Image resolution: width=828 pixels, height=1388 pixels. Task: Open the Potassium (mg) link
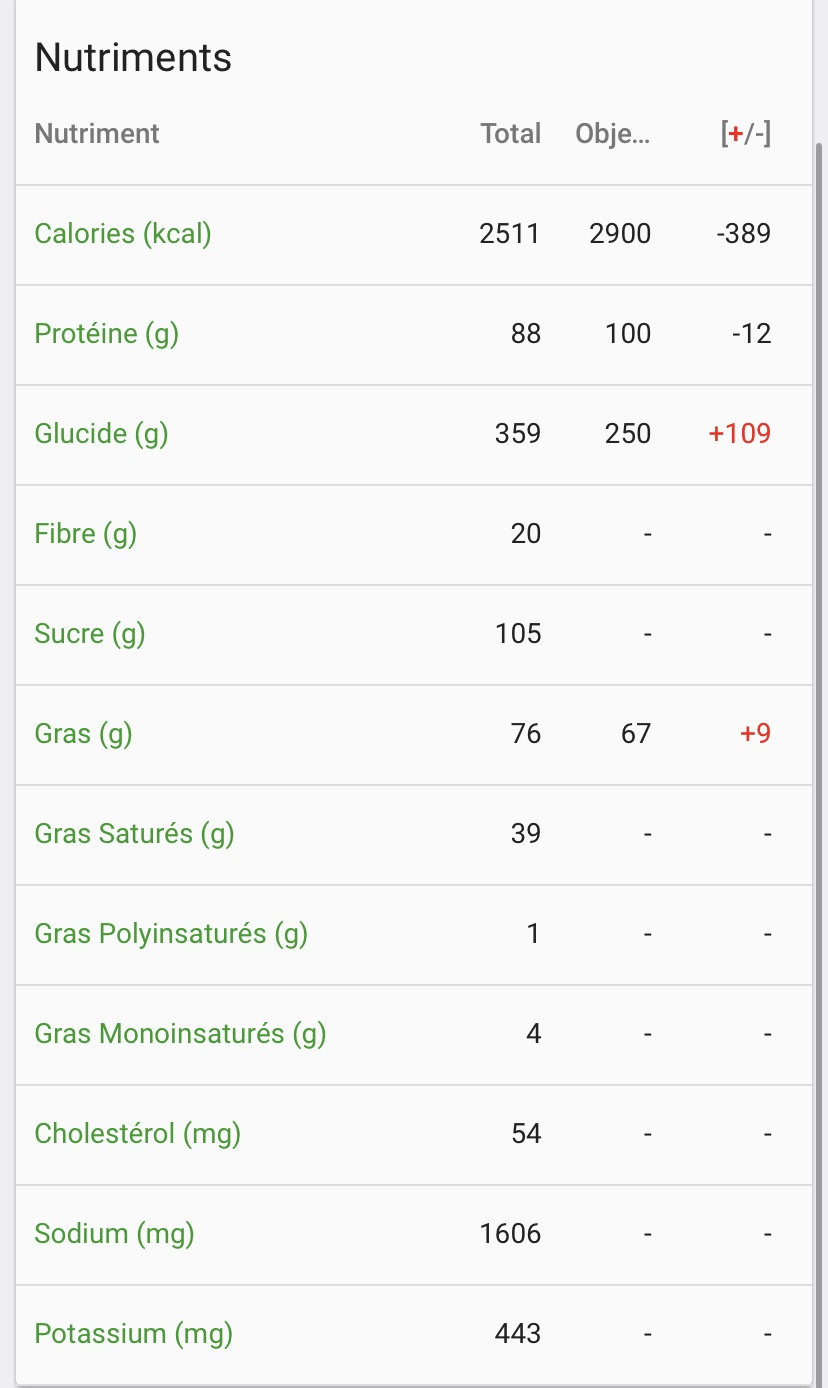(133, 1334)
